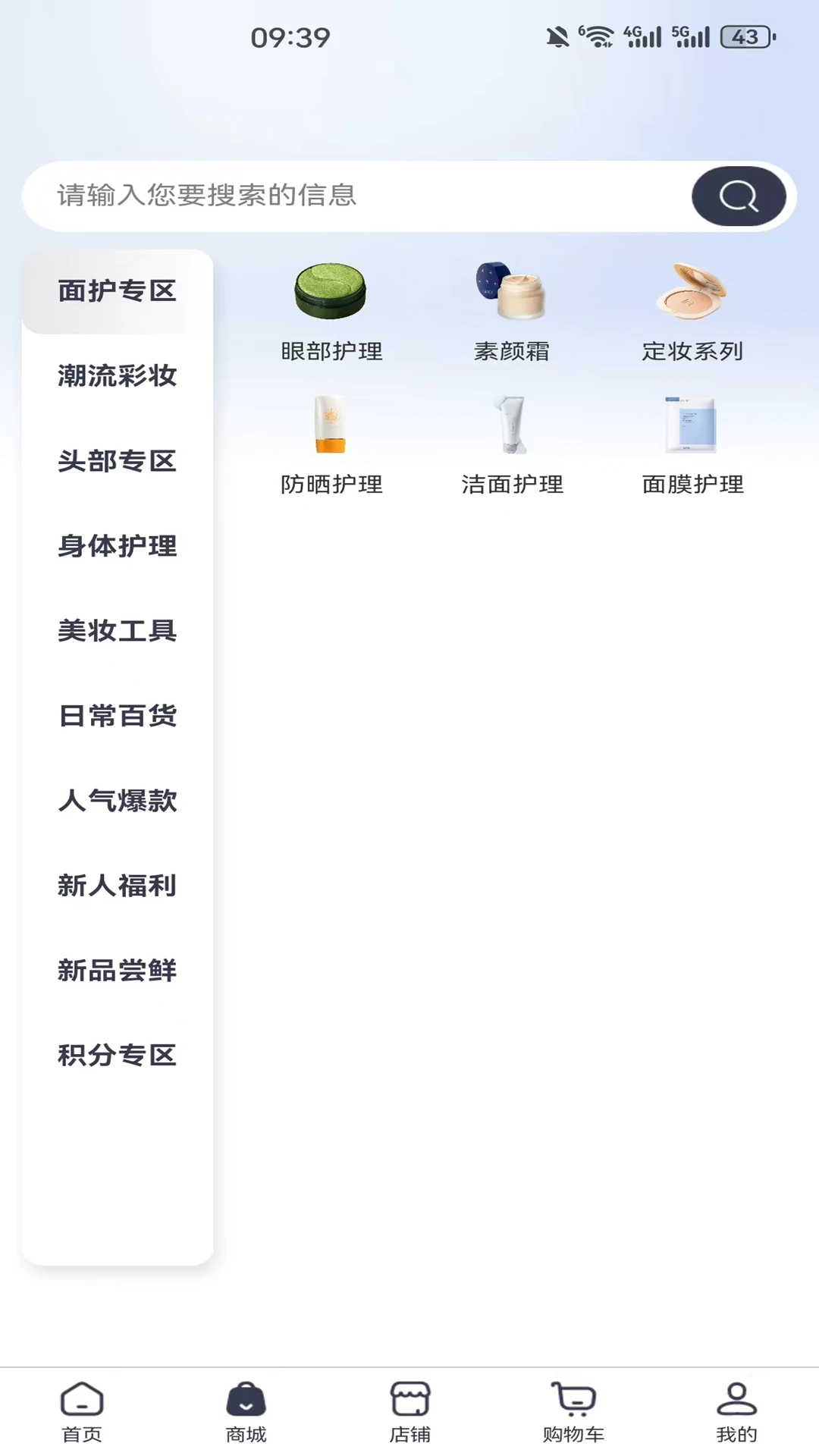Open the 购物车 tab
Image resolution: width=819 pixels, height=1456 pixels.
(573, 1412)
